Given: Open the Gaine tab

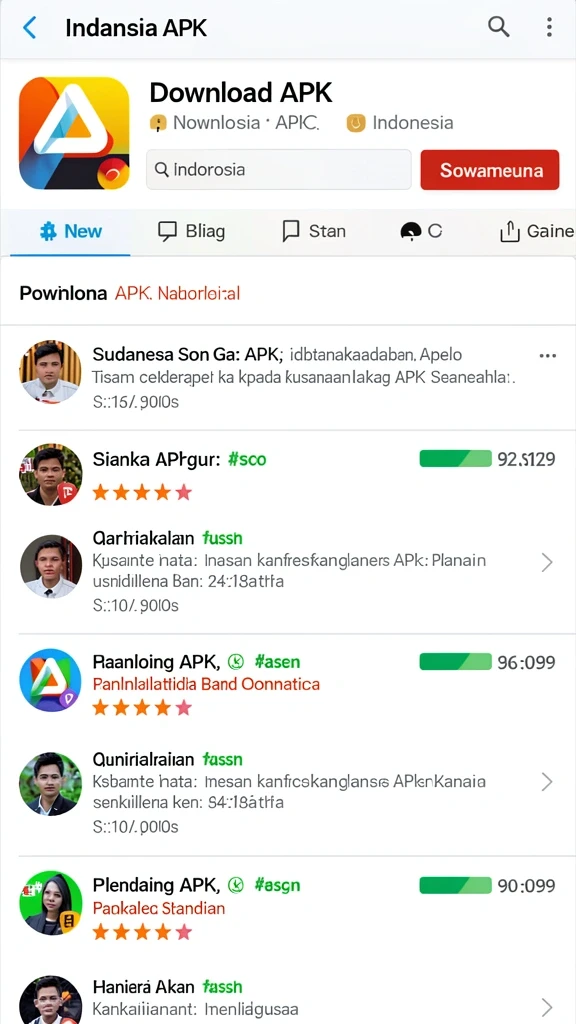Looking at the screenshot, I should [x=536, y=231].
